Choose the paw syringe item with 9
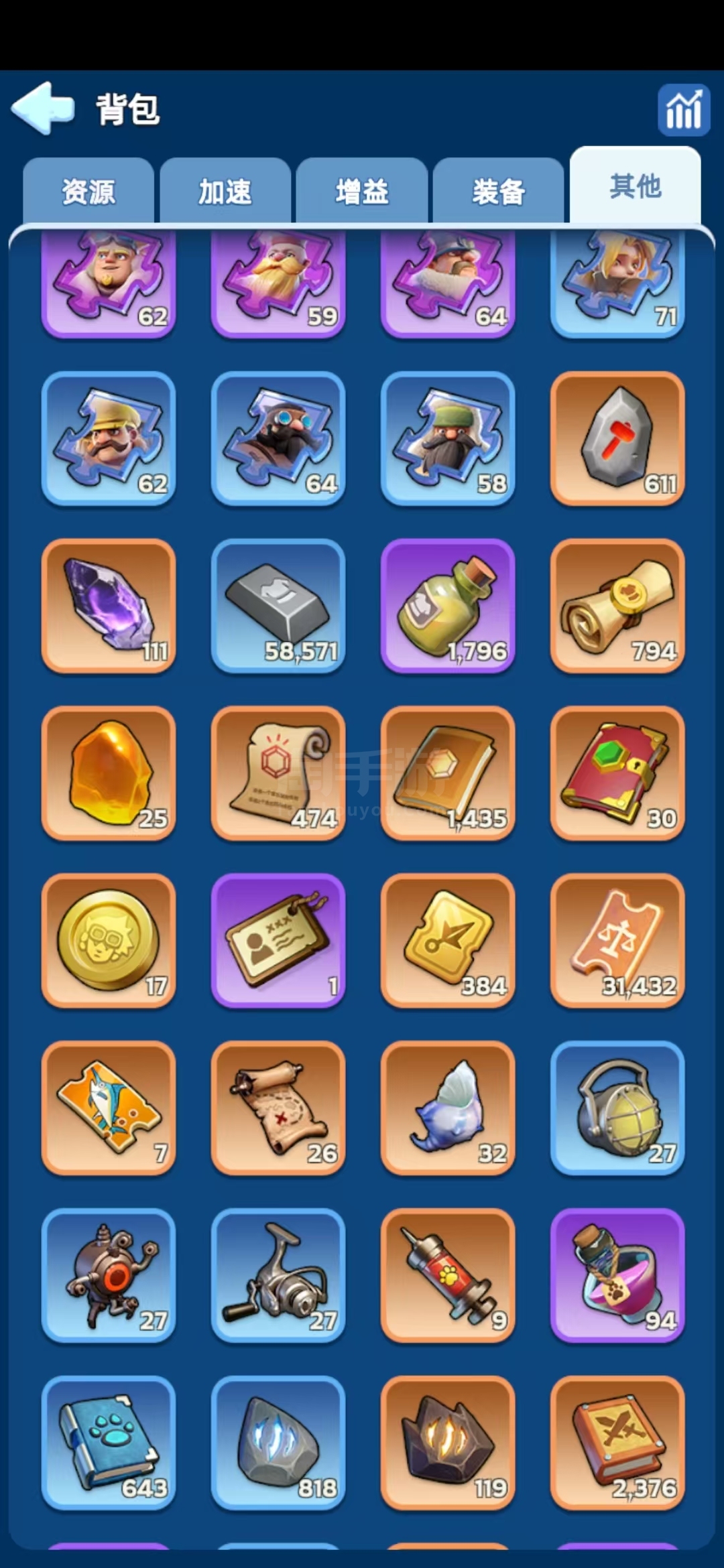724x1568 pixels. tap(448, 1276)
